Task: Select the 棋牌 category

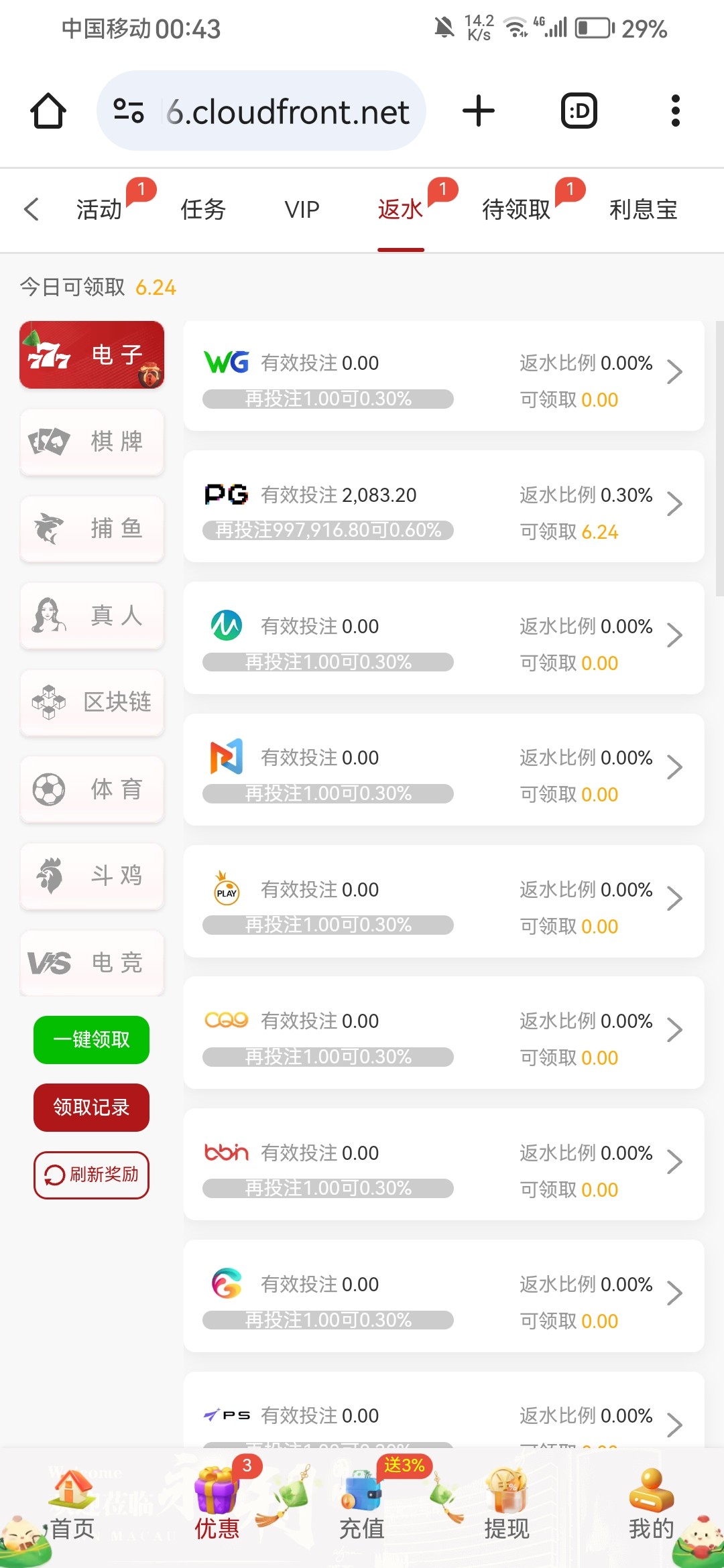Action: coord(92,442)
